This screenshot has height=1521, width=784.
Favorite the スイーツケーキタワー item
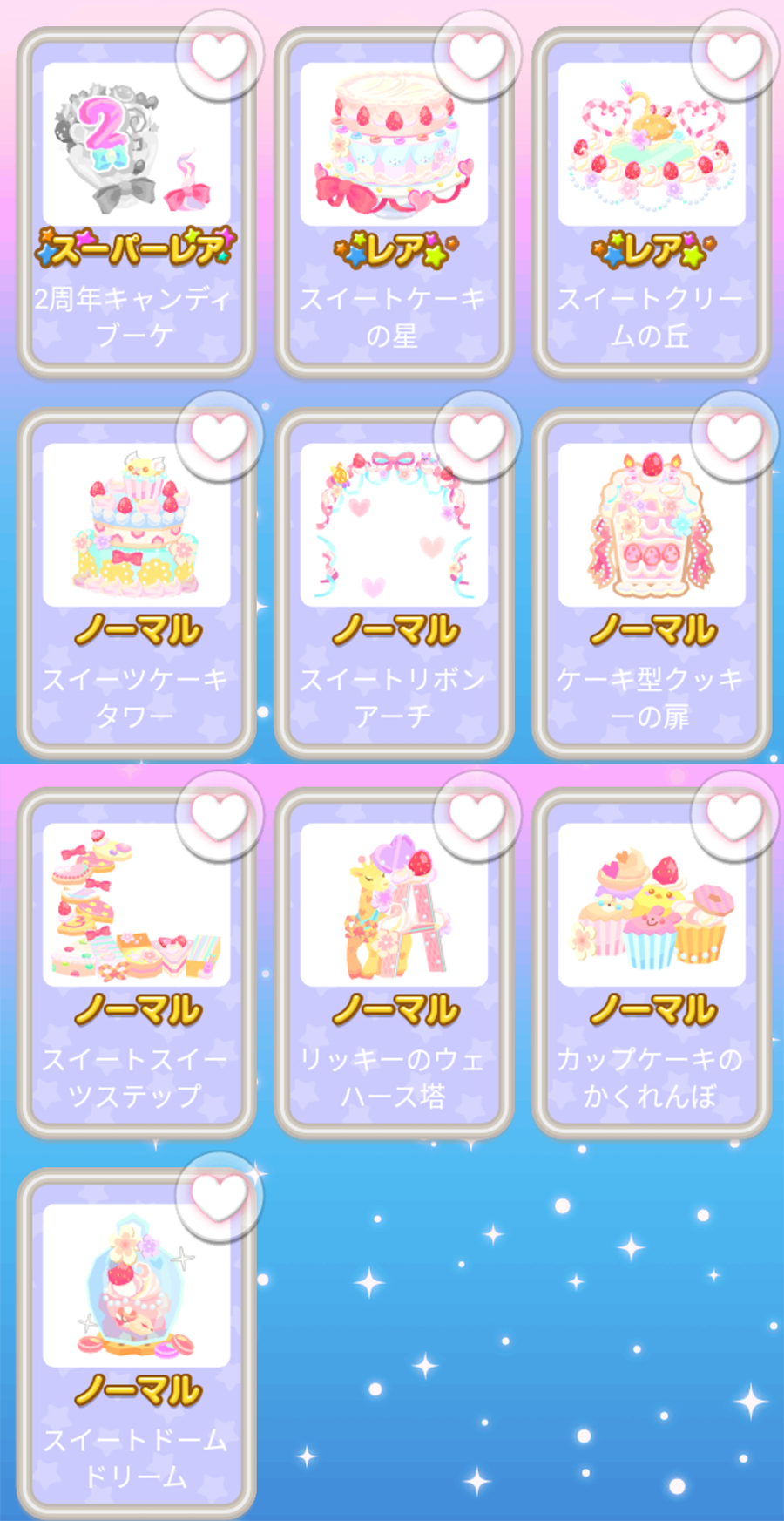[x=219, y=435]
